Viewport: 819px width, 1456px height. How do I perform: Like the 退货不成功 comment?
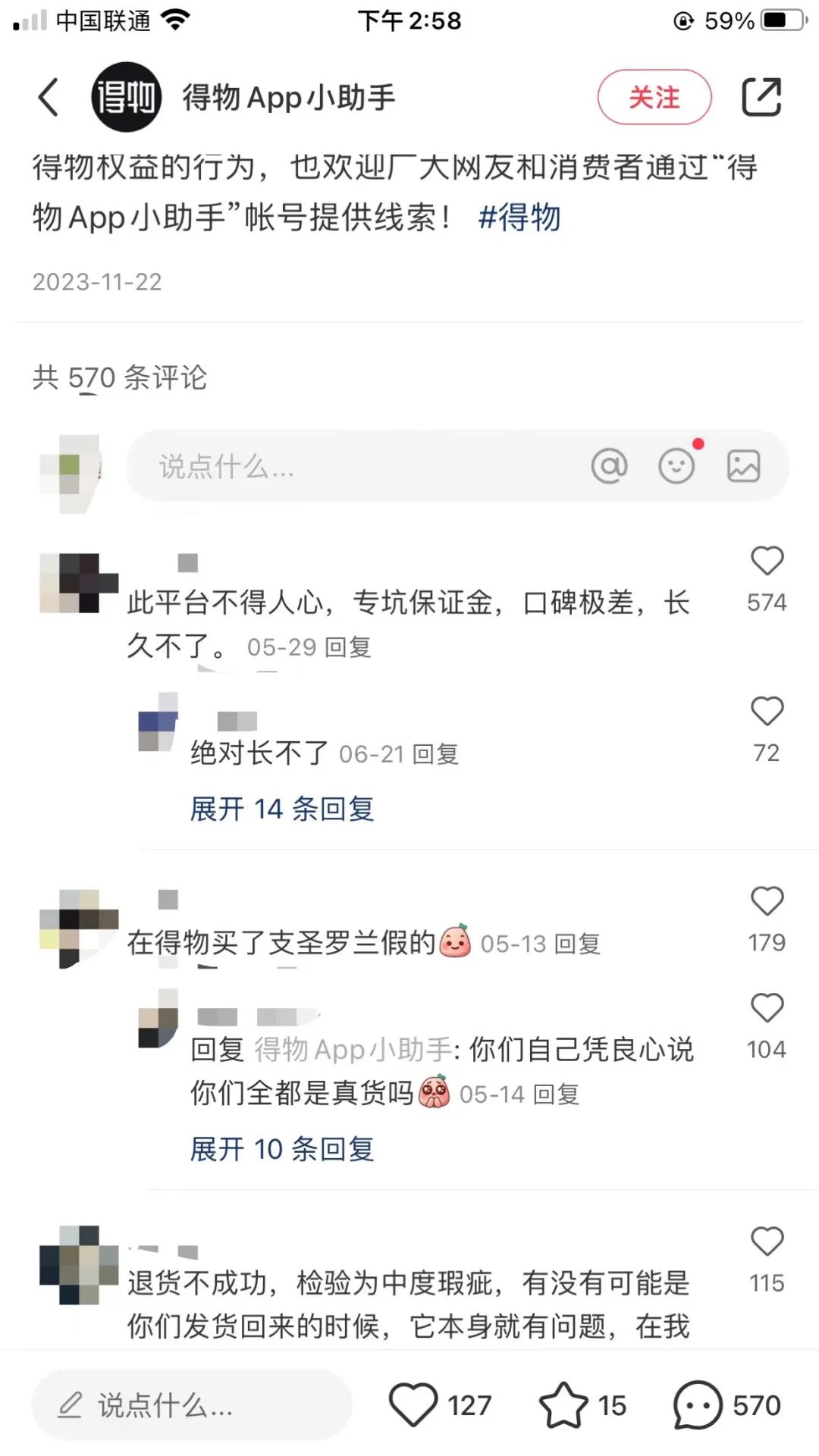(x=767, y=1242)
